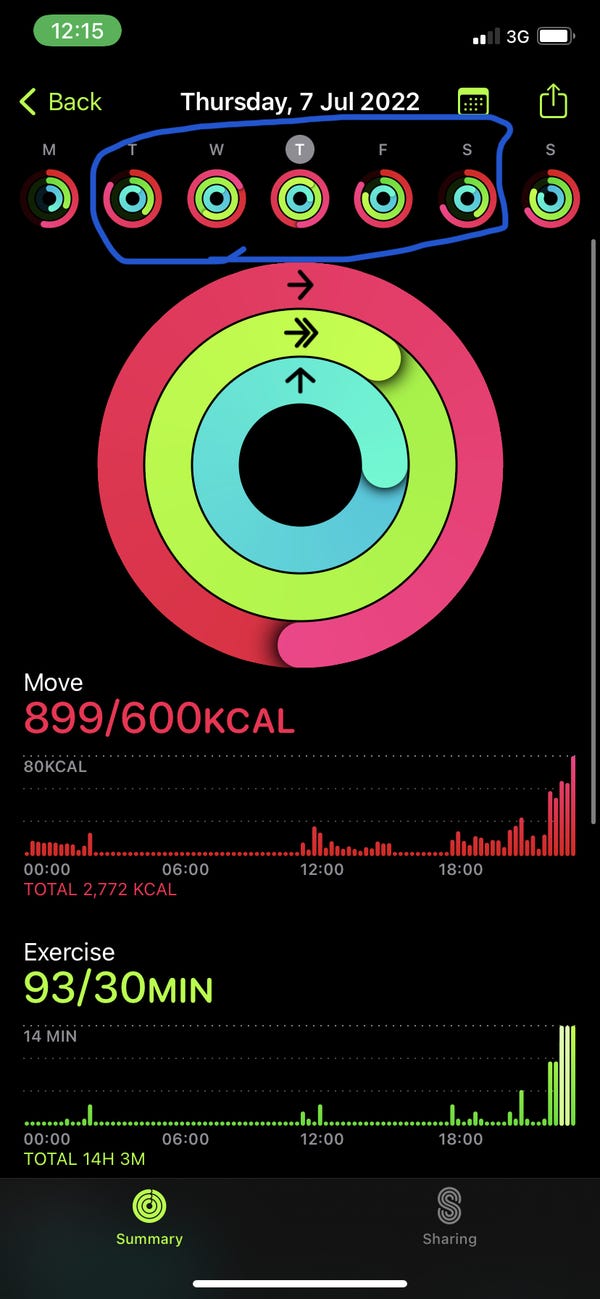Select Monday's activity rings

49,199
